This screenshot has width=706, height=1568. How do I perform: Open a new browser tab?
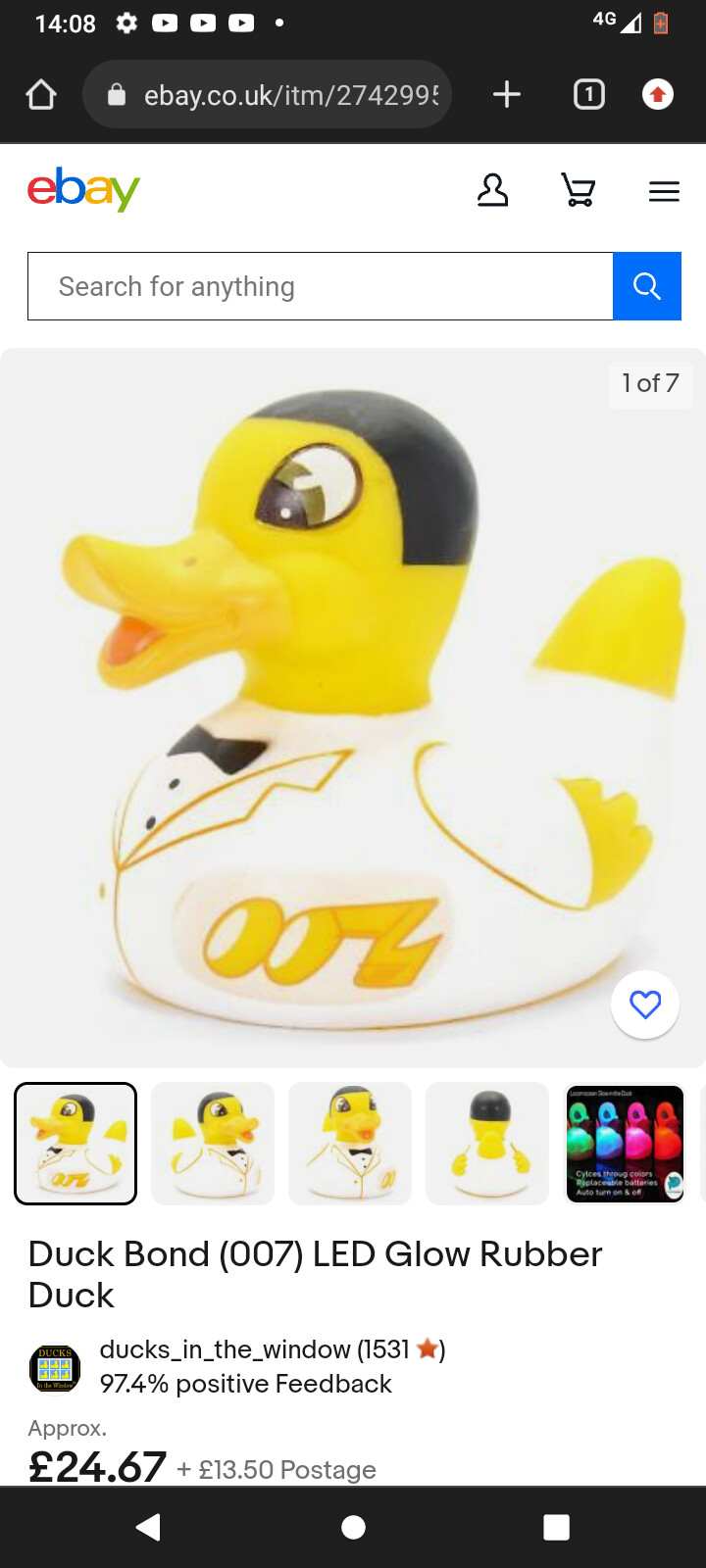coord(507,95)
